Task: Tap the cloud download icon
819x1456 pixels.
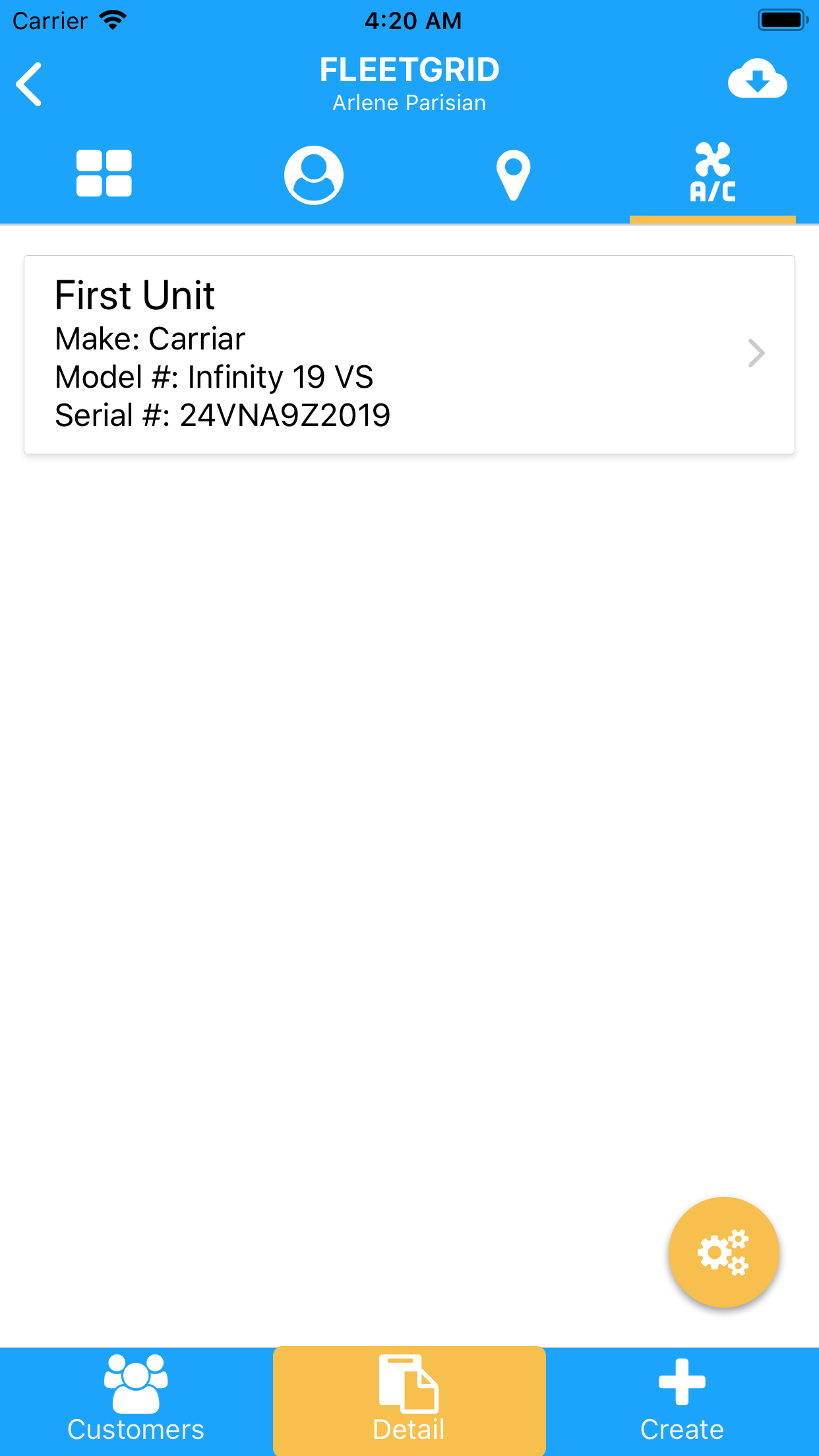Action: click(x=757, y=79)
